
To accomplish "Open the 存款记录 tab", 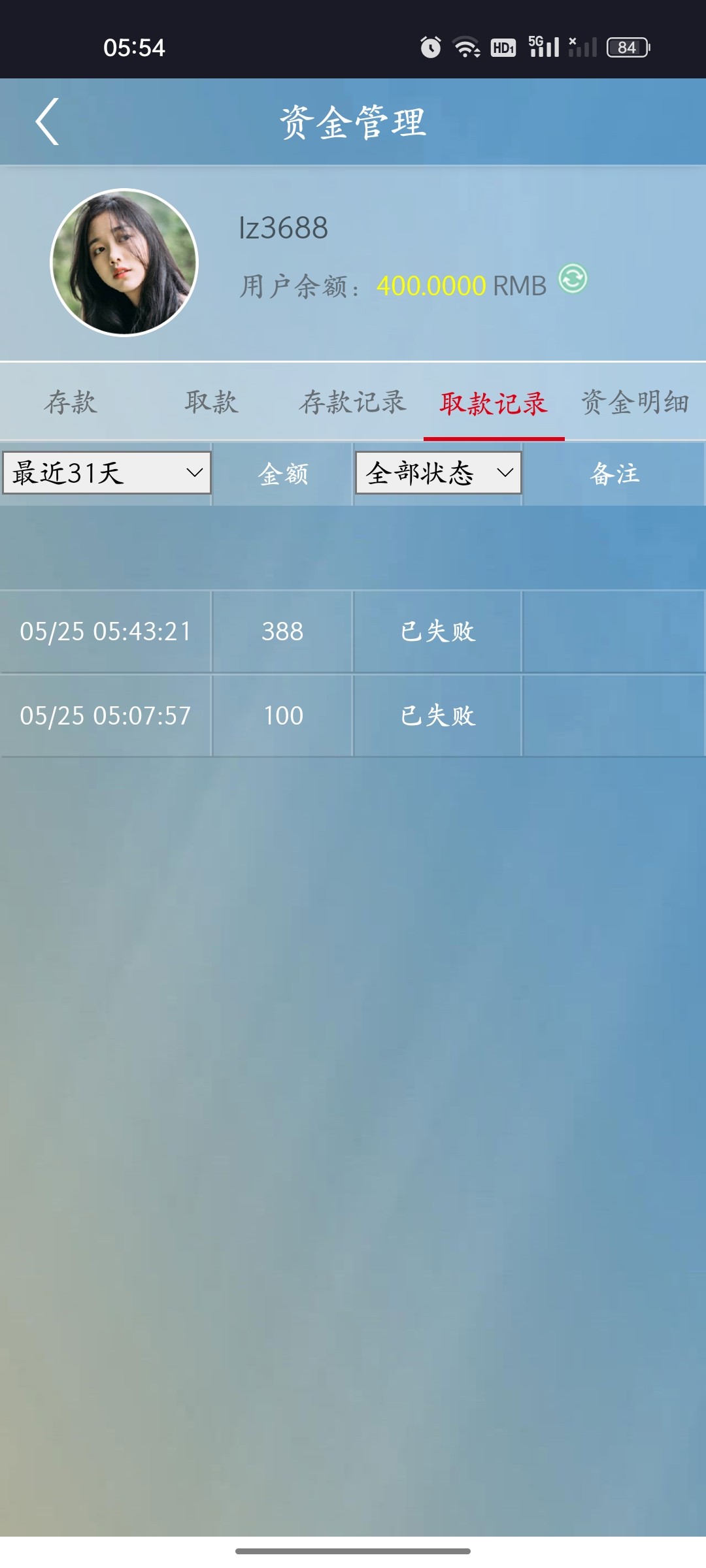I will tap(353, 402).
